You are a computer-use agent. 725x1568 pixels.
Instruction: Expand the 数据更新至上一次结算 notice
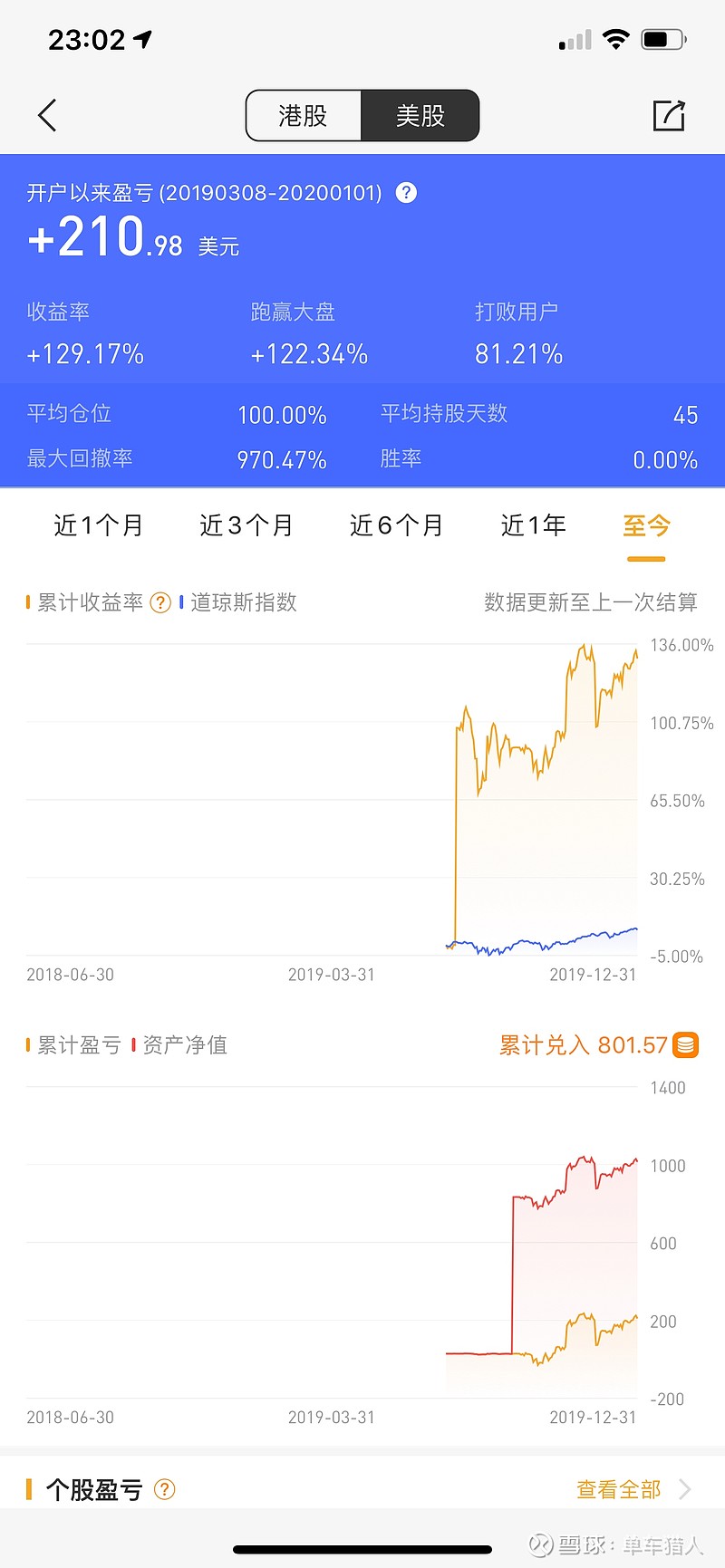[591, 602]
